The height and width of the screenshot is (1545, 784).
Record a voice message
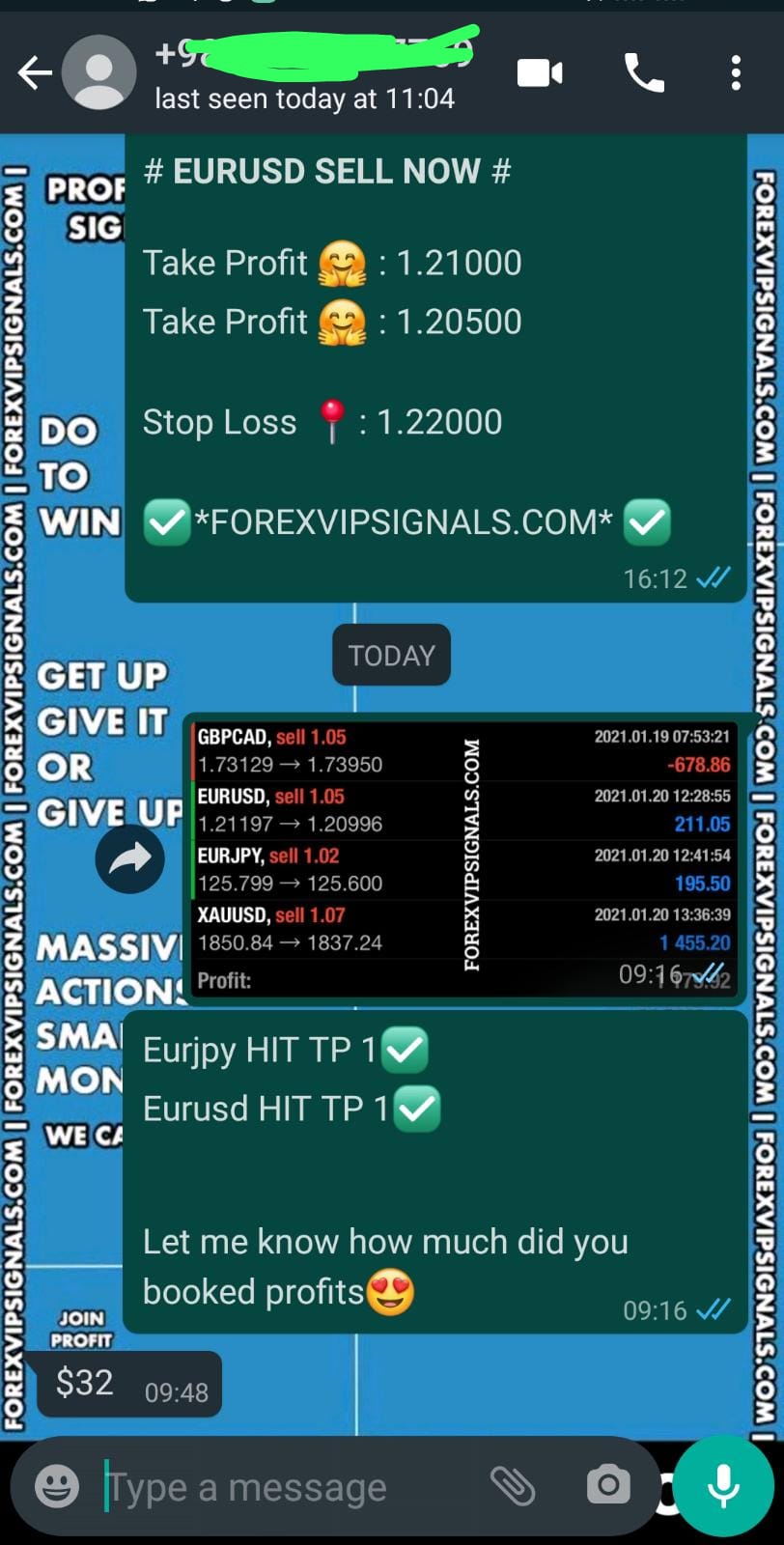723,1486
